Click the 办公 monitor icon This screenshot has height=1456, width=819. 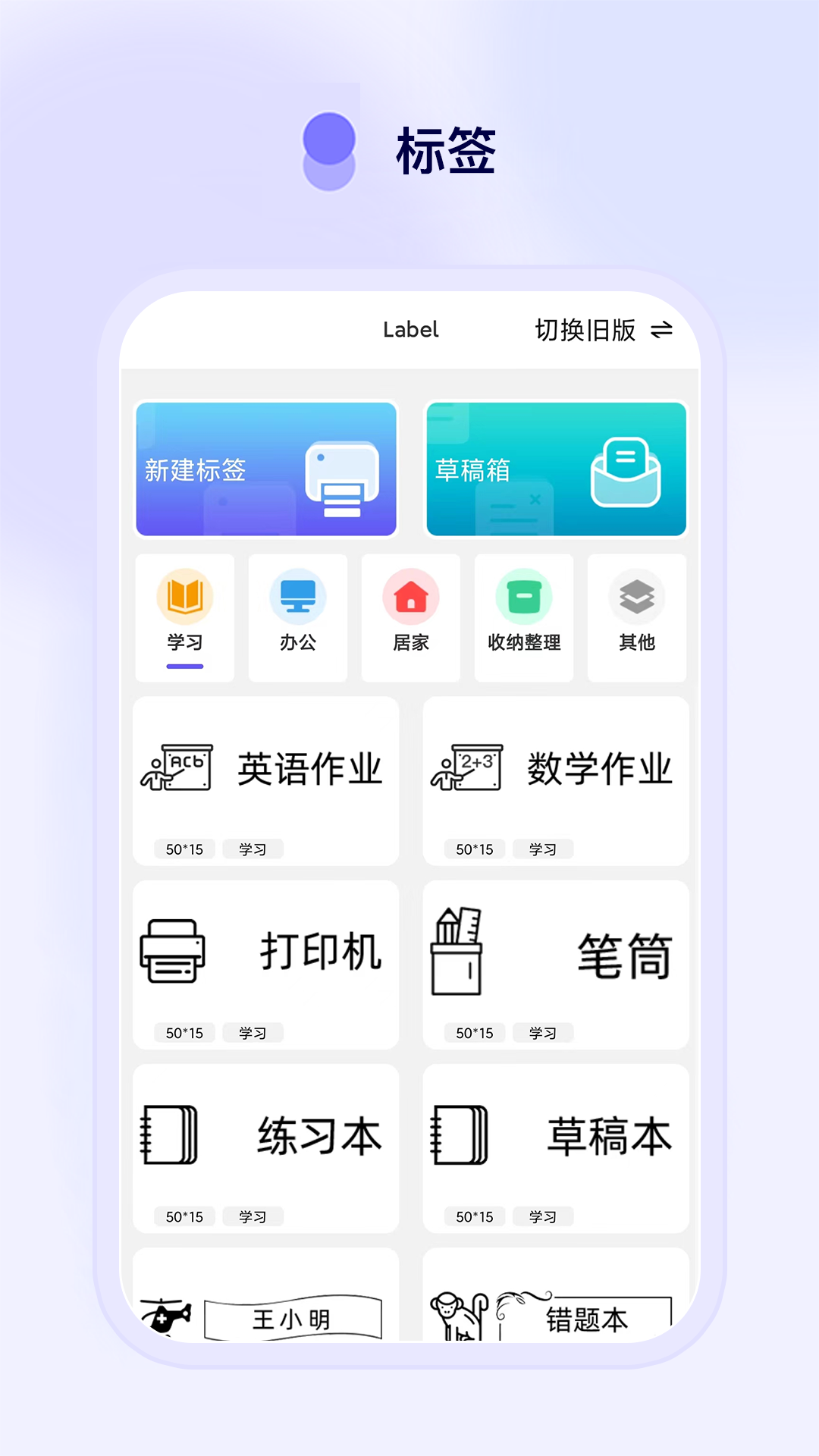click(x=297, y=598)
